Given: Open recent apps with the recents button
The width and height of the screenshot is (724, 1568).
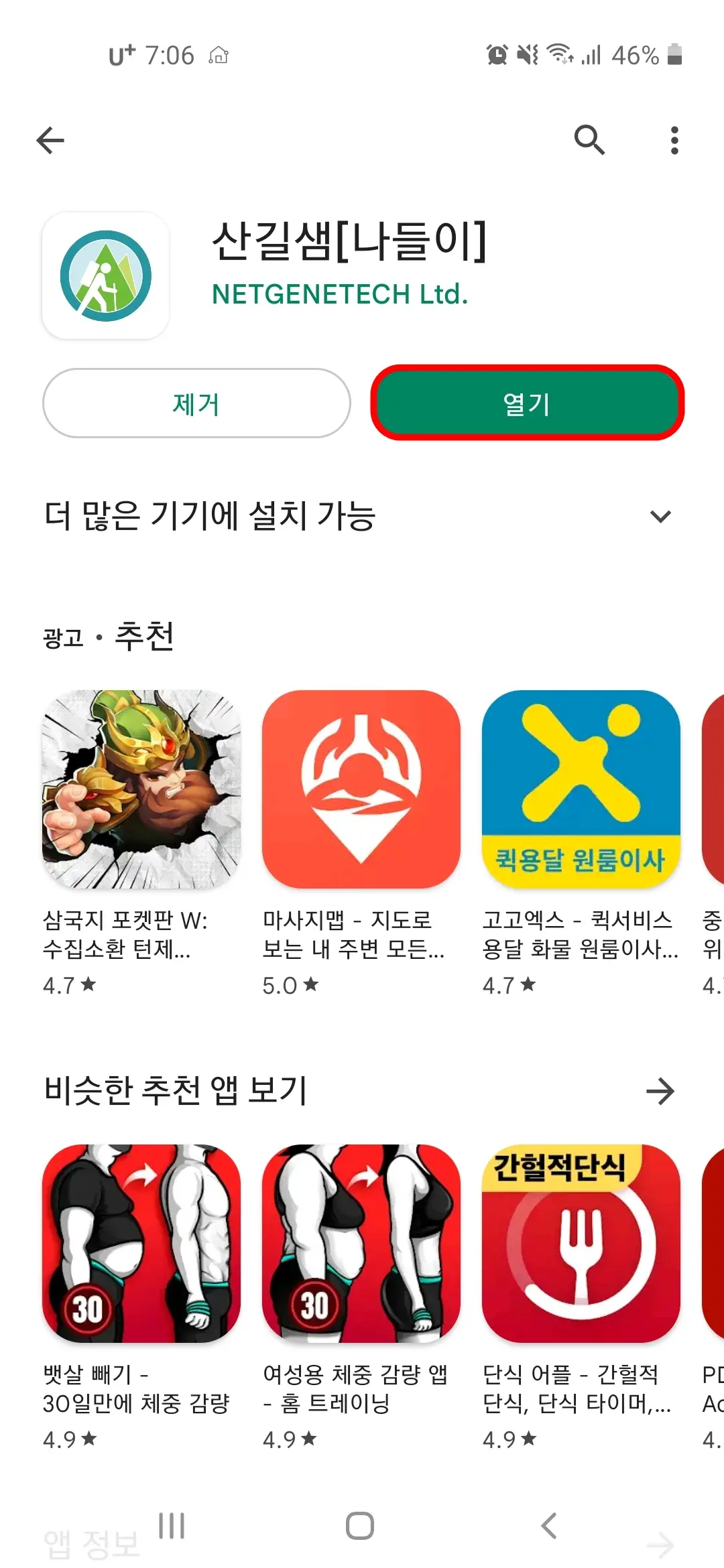Looking at the screenshot, I should pos(171,1521).
